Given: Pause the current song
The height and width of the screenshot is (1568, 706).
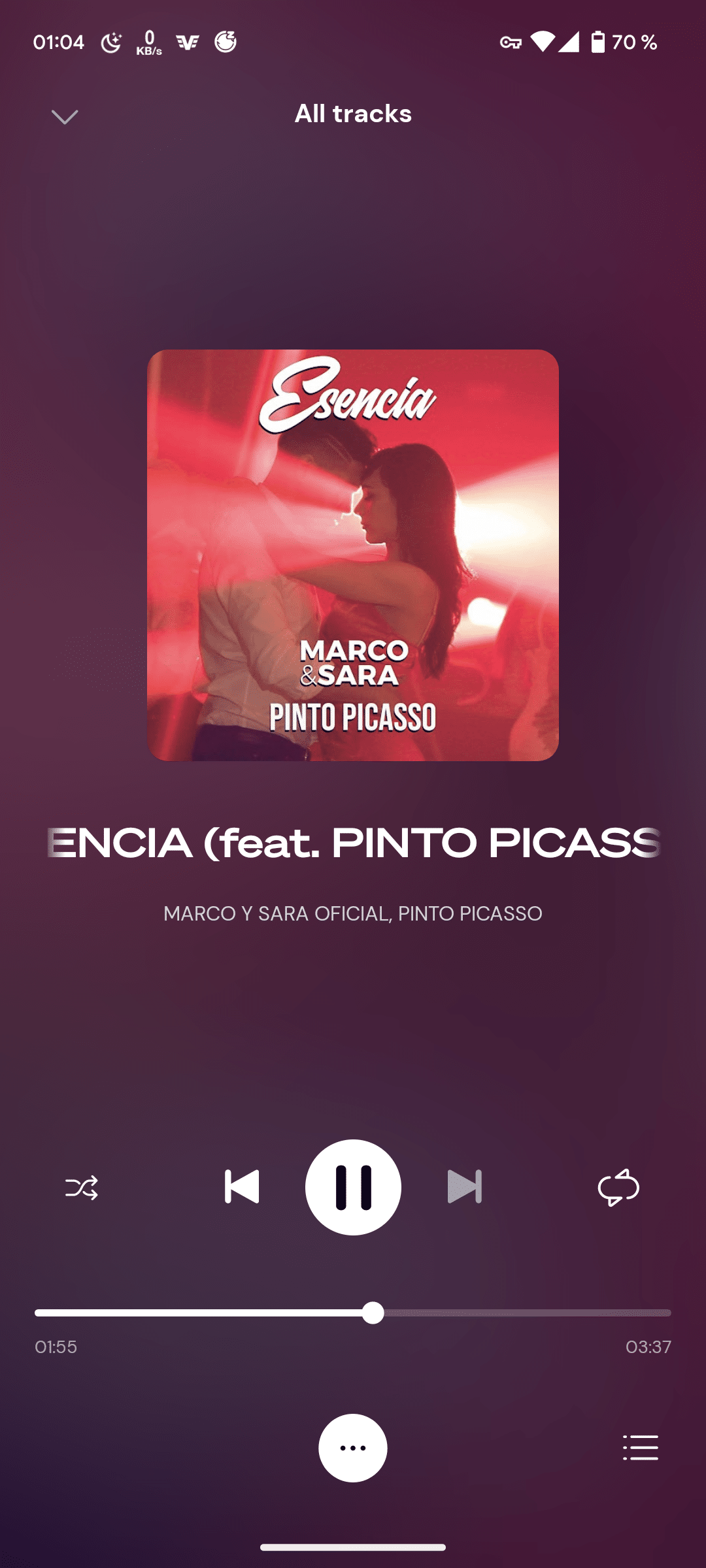Looking at the screenshot, I should coord(353,1187).
